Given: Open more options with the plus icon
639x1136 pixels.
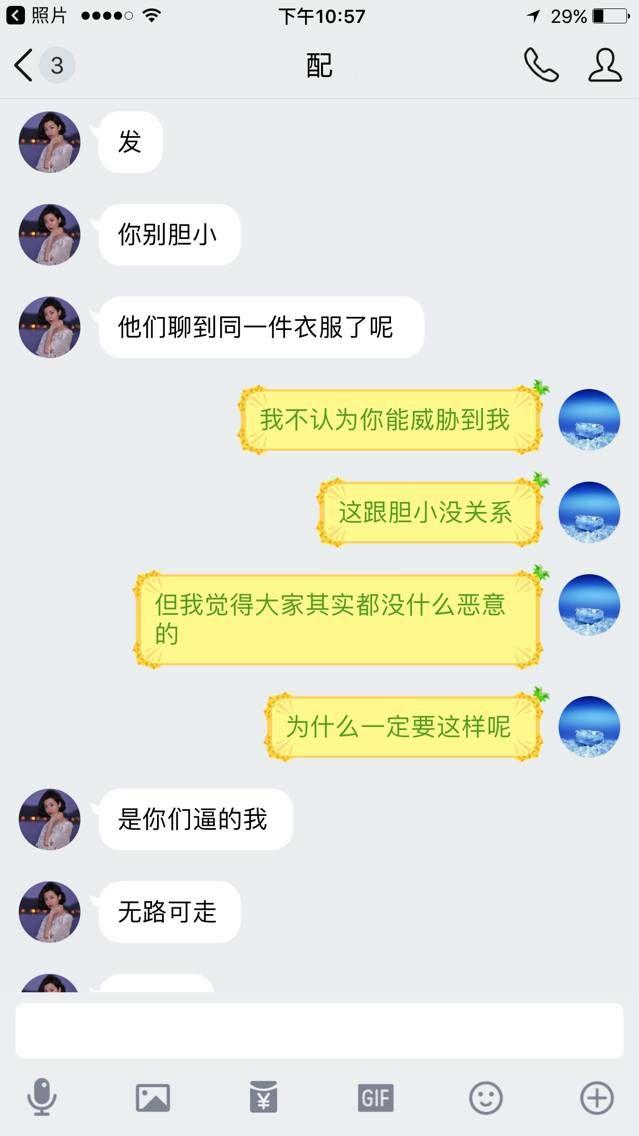Looking at the screenshot, I should pyautogui.click(x=597, y=1098).
